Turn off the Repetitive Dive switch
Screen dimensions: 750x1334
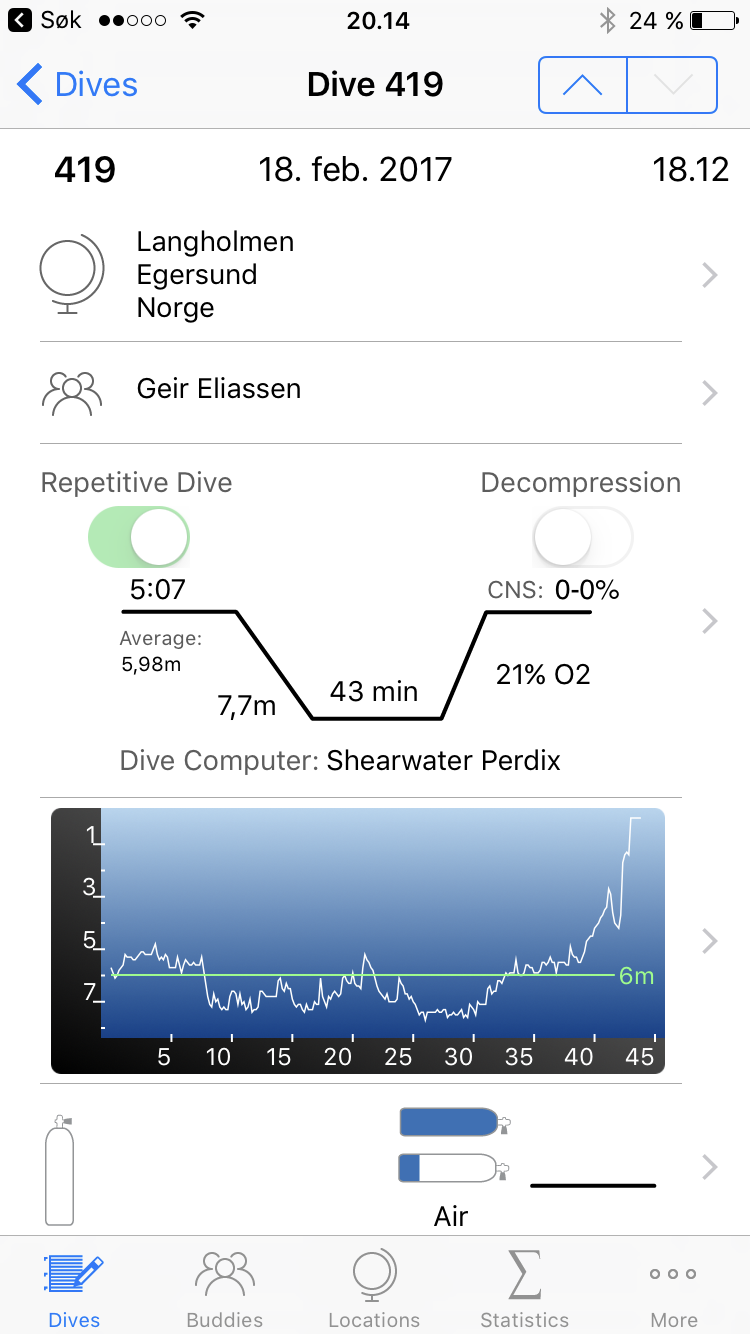[139, 537]
